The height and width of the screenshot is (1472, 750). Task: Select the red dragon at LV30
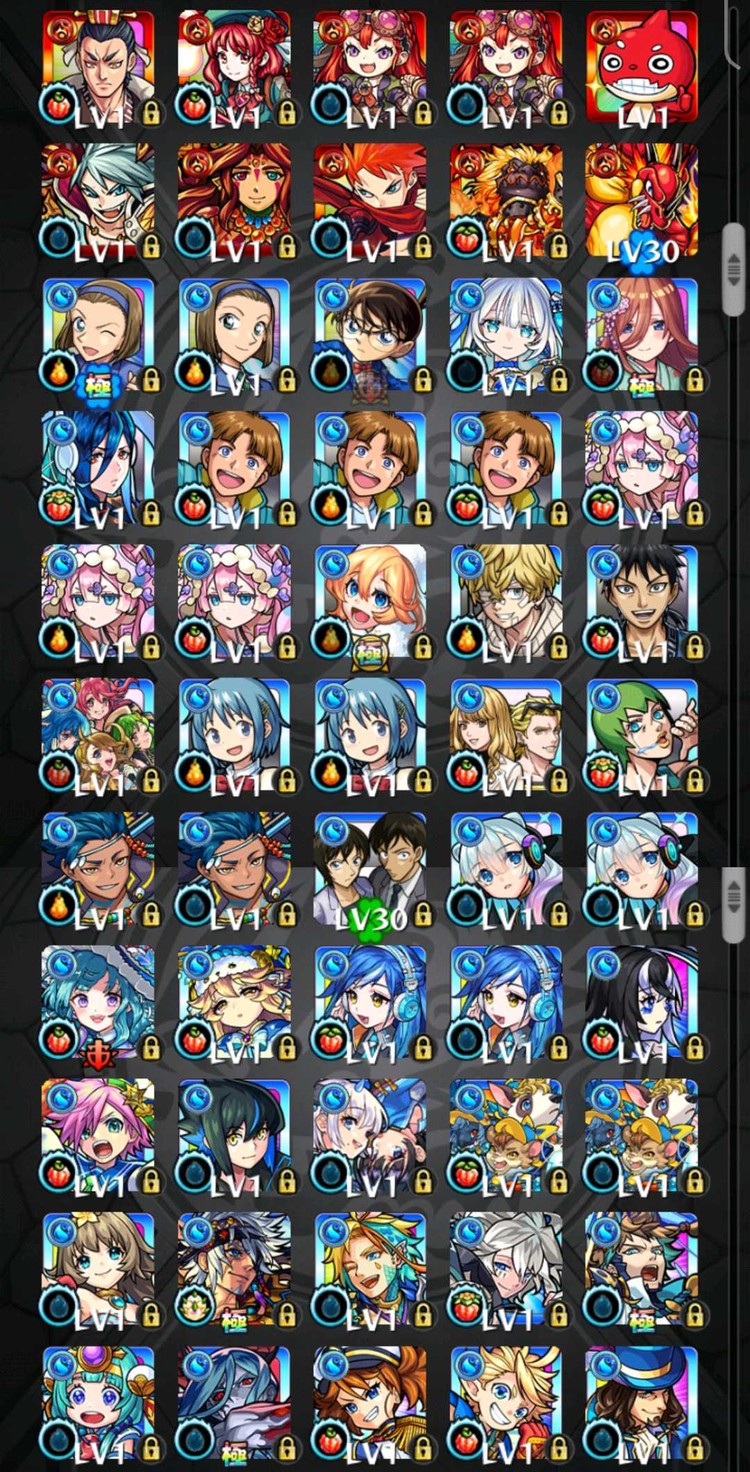click(641, 200)
